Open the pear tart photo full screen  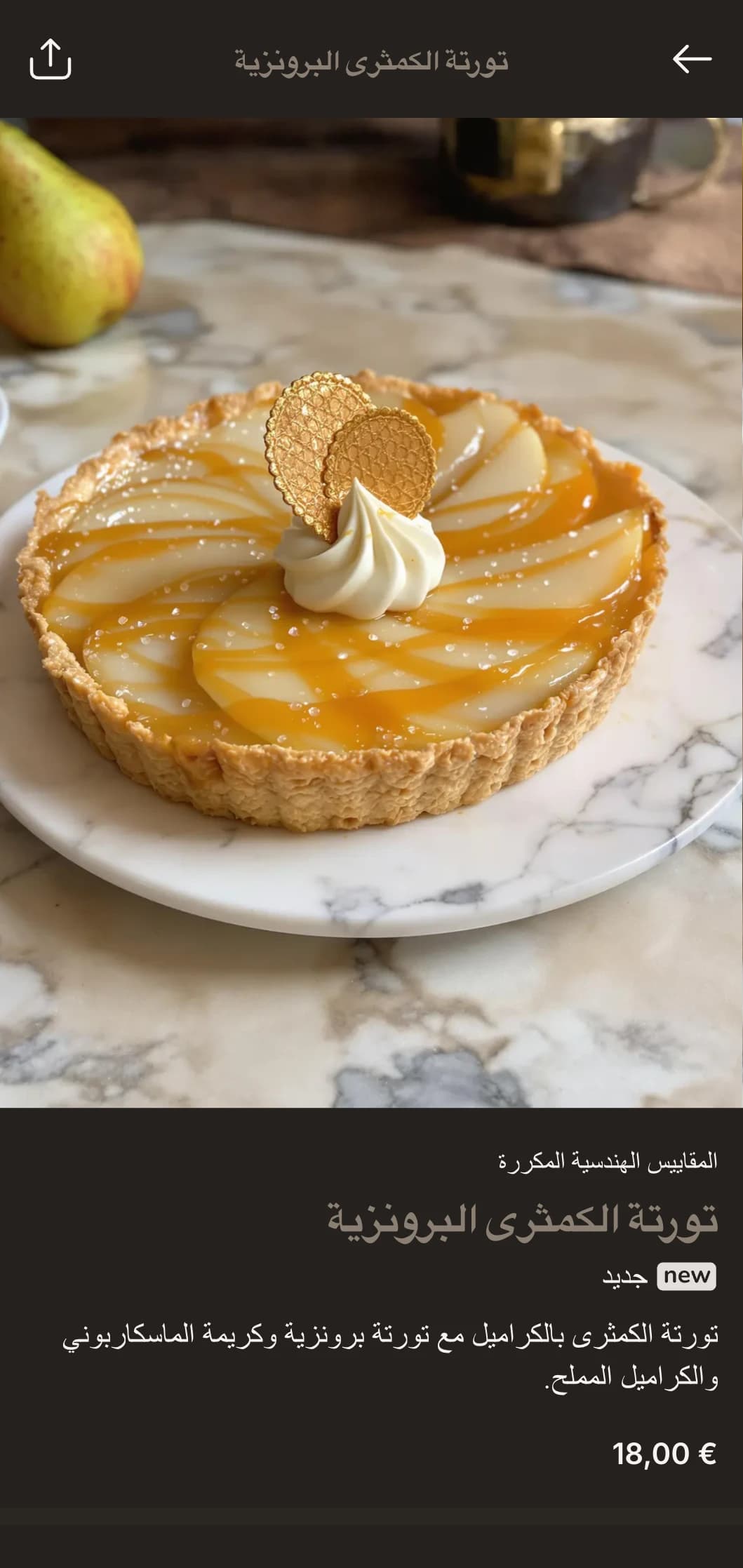(x=371, y=612)
